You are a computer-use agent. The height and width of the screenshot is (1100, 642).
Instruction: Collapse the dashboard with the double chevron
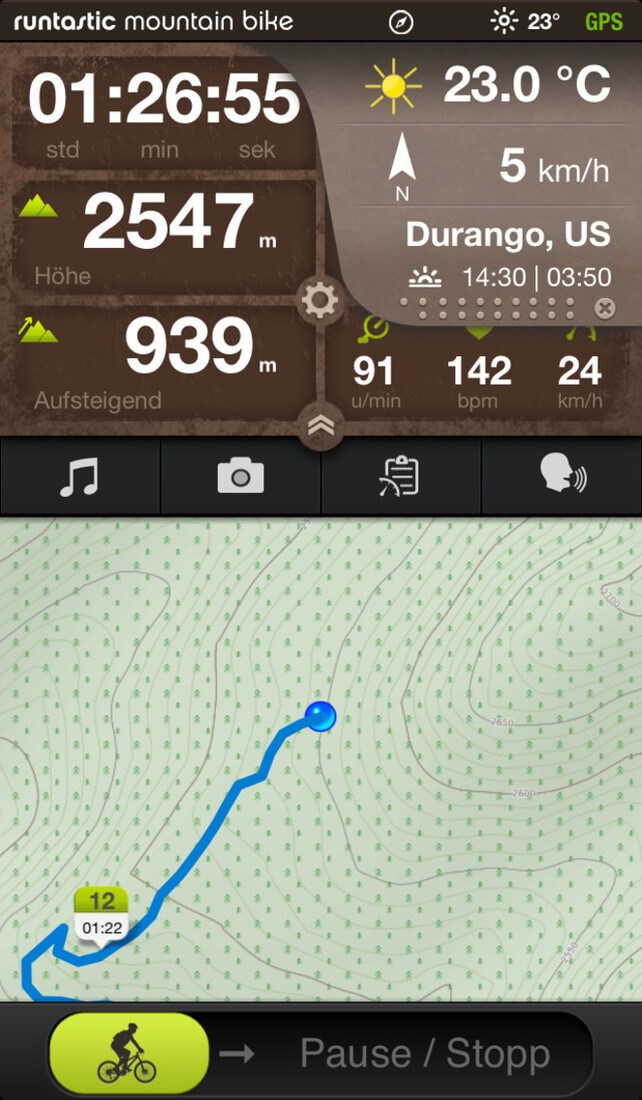coord(320,427)
